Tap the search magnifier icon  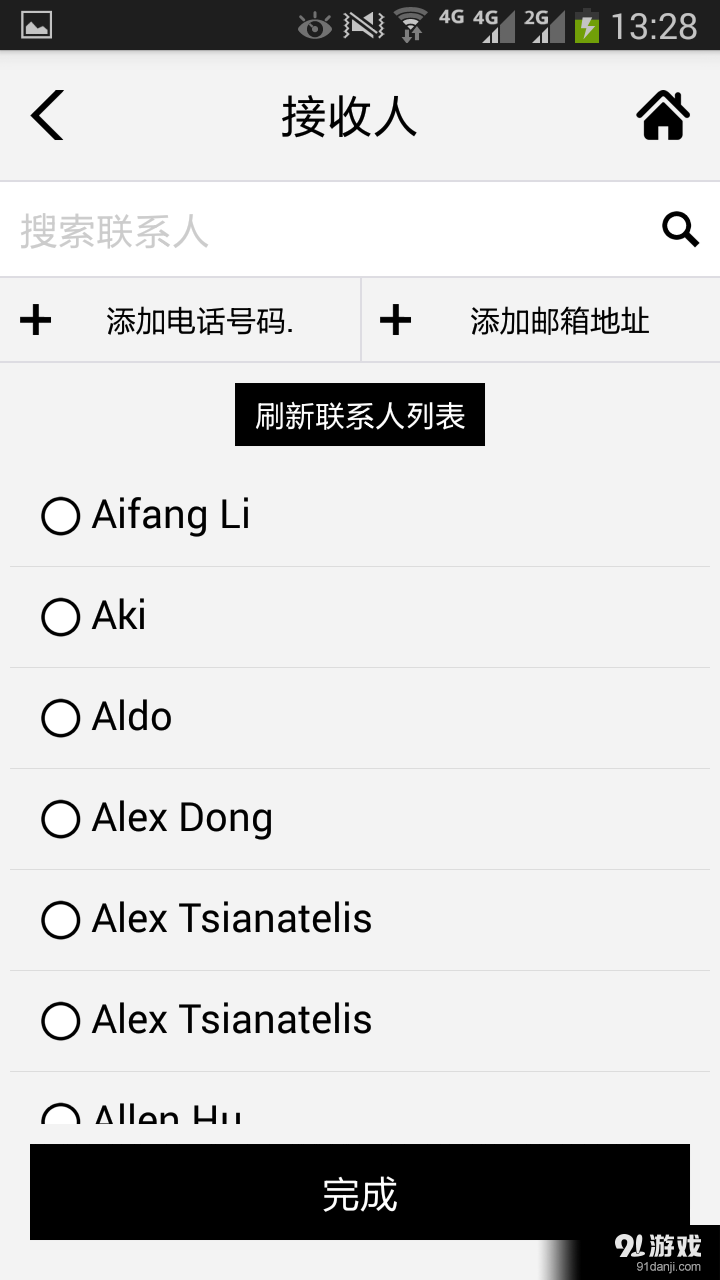point(680,229)
